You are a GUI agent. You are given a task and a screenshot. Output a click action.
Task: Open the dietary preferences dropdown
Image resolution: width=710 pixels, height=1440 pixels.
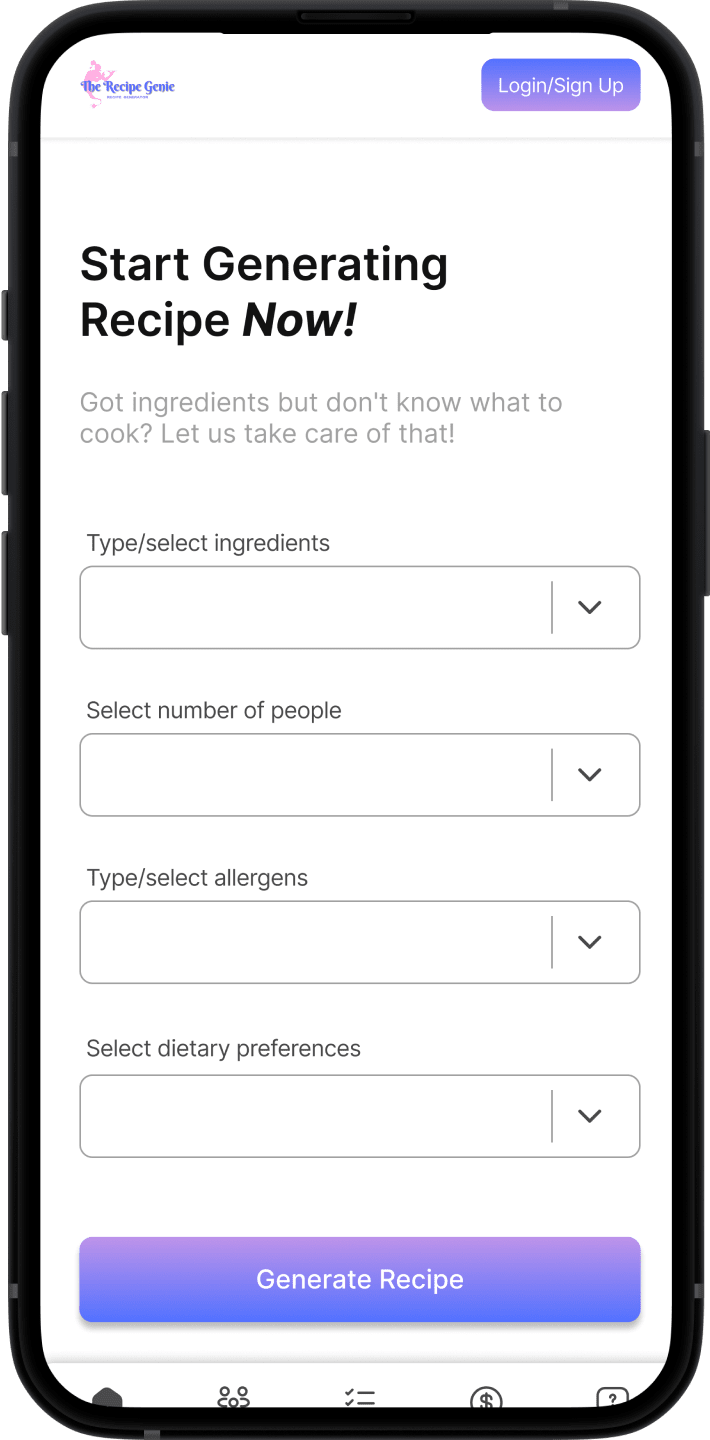(x=360, y=1116)
